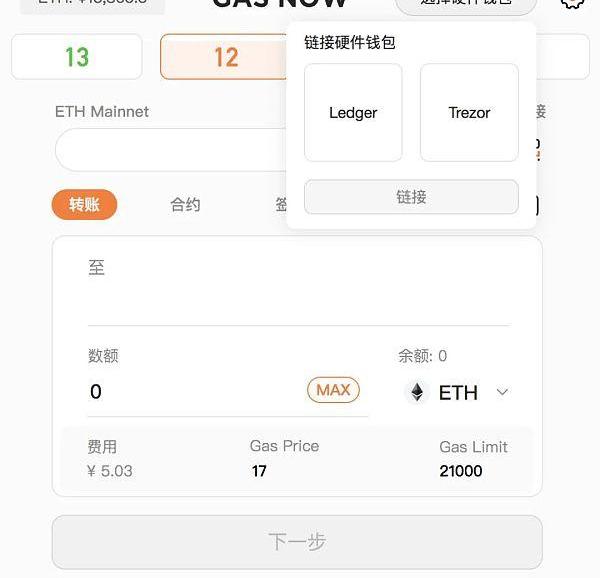Switch to the 合约 tab
The width and height of the screenshot is (600, 578).
point(185,205)
